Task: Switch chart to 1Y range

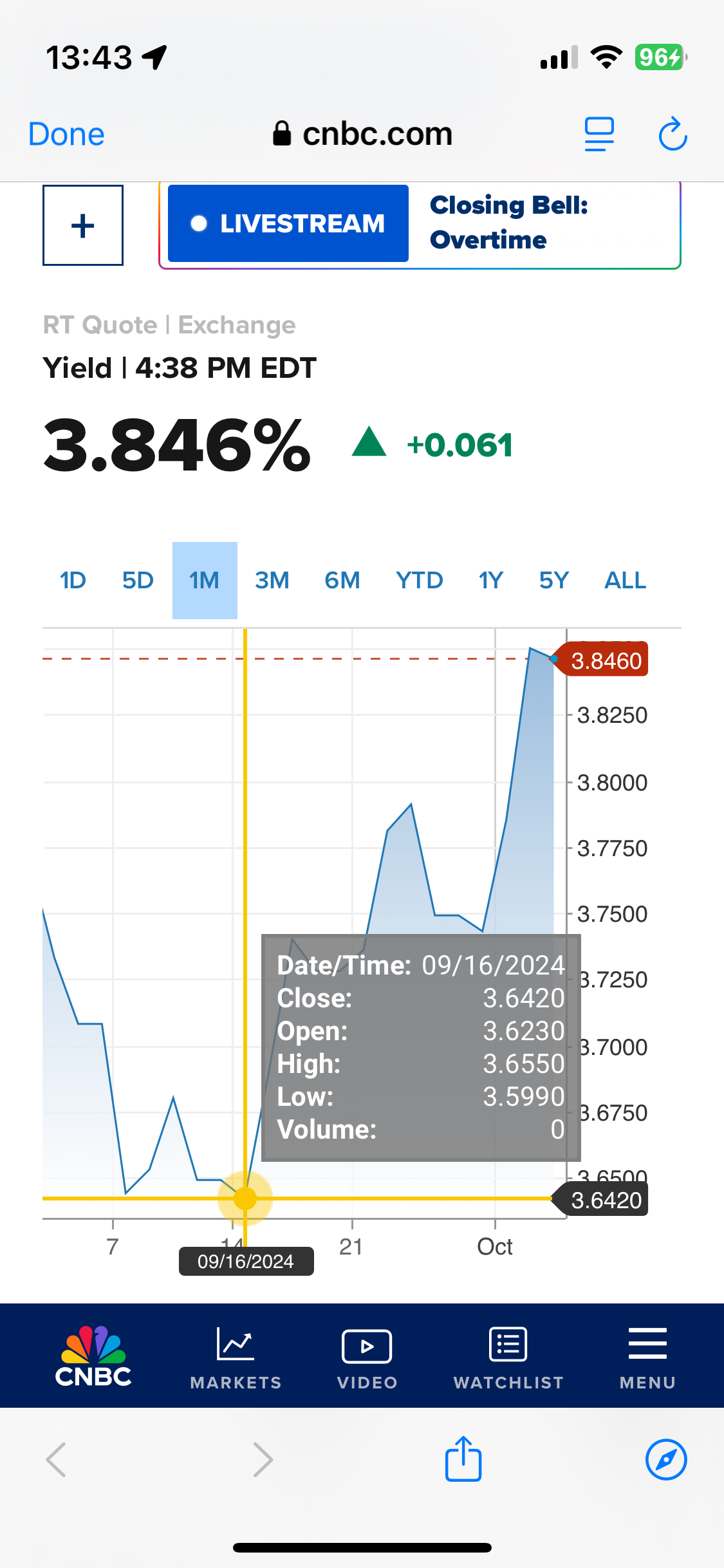Action: (x=491, y=581)
